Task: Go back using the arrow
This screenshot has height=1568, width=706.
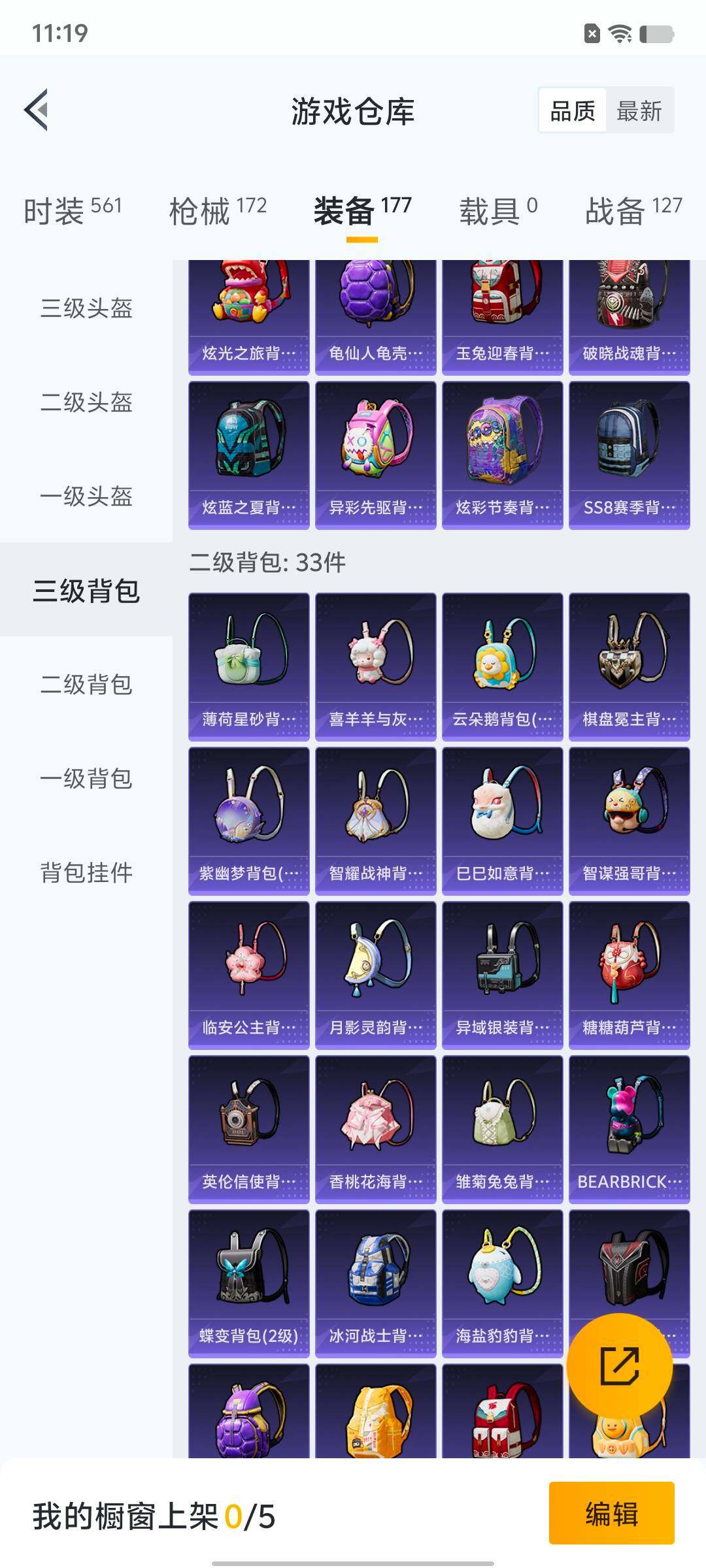Action: pos(37,110)
